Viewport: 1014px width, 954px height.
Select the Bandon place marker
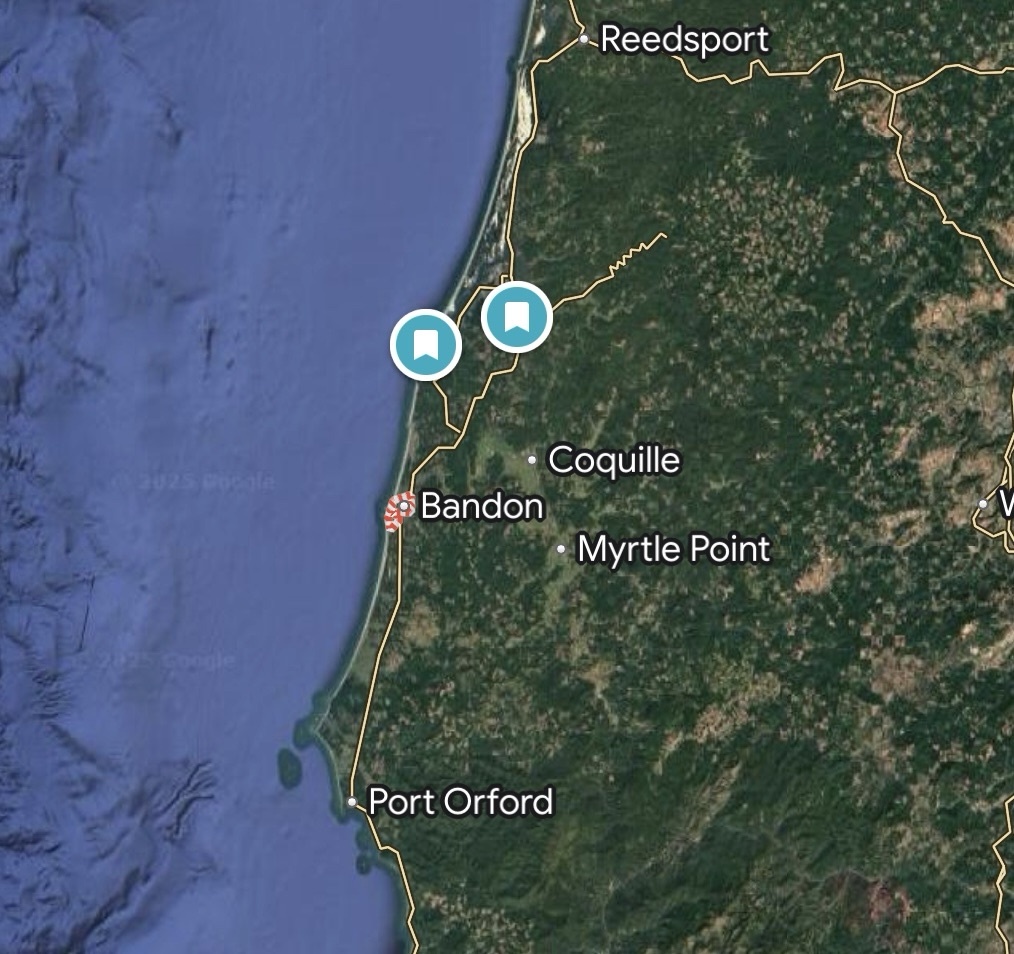tap(402, 508)
